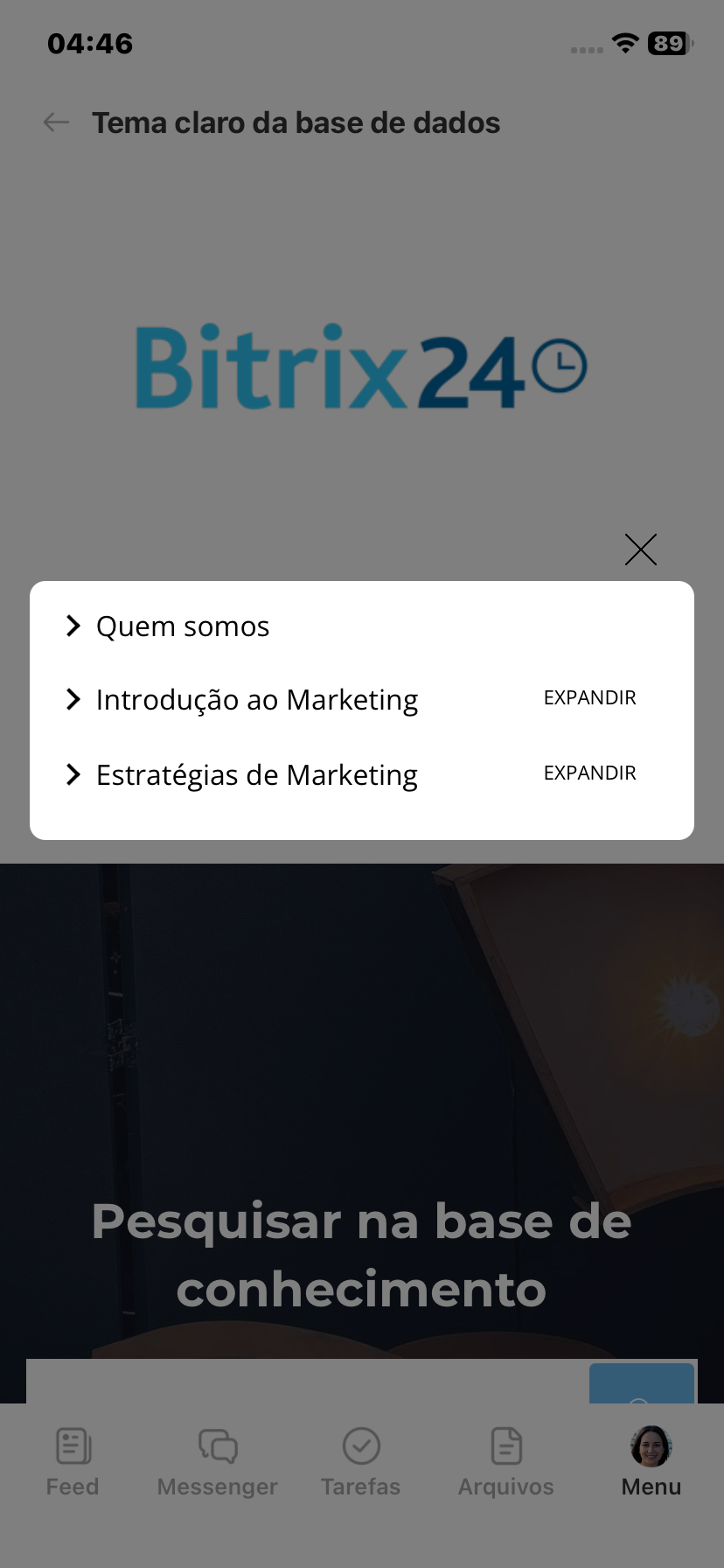Open Estratégias de Marketing section

click(x=256, y=775)
